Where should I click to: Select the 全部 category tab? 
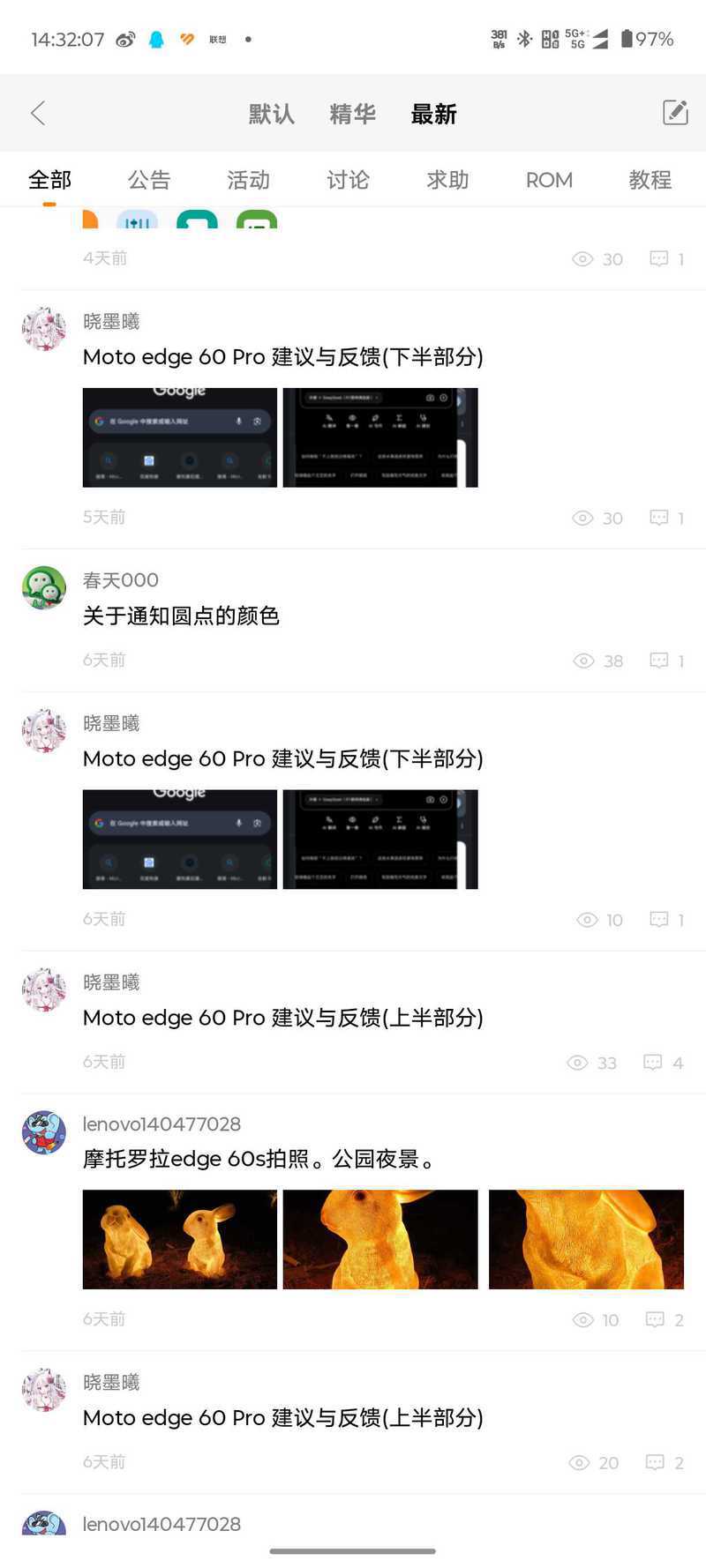(49, 180)
